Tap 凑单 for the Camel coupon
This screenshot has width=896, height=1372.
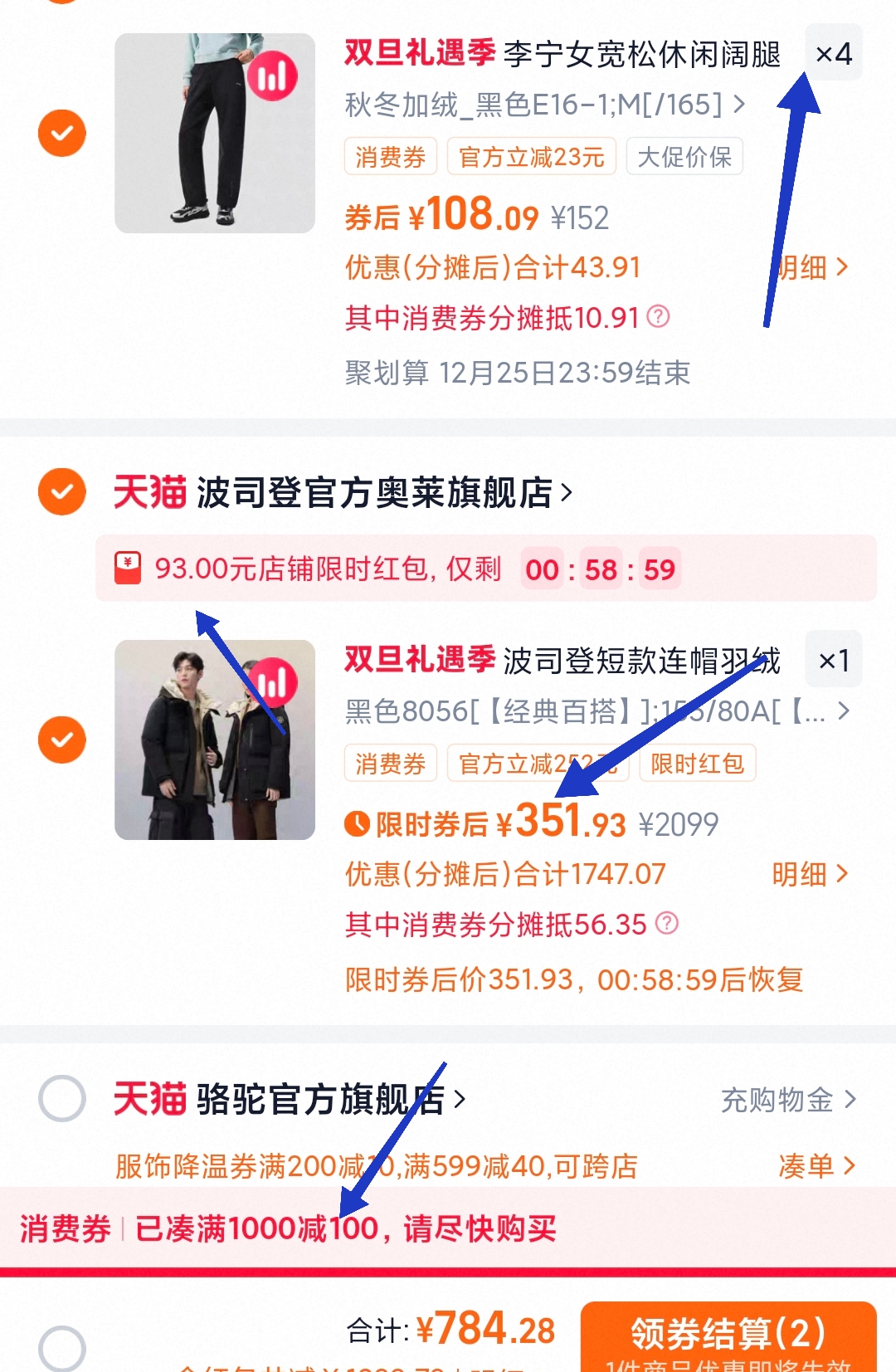tap(816, 1166)
